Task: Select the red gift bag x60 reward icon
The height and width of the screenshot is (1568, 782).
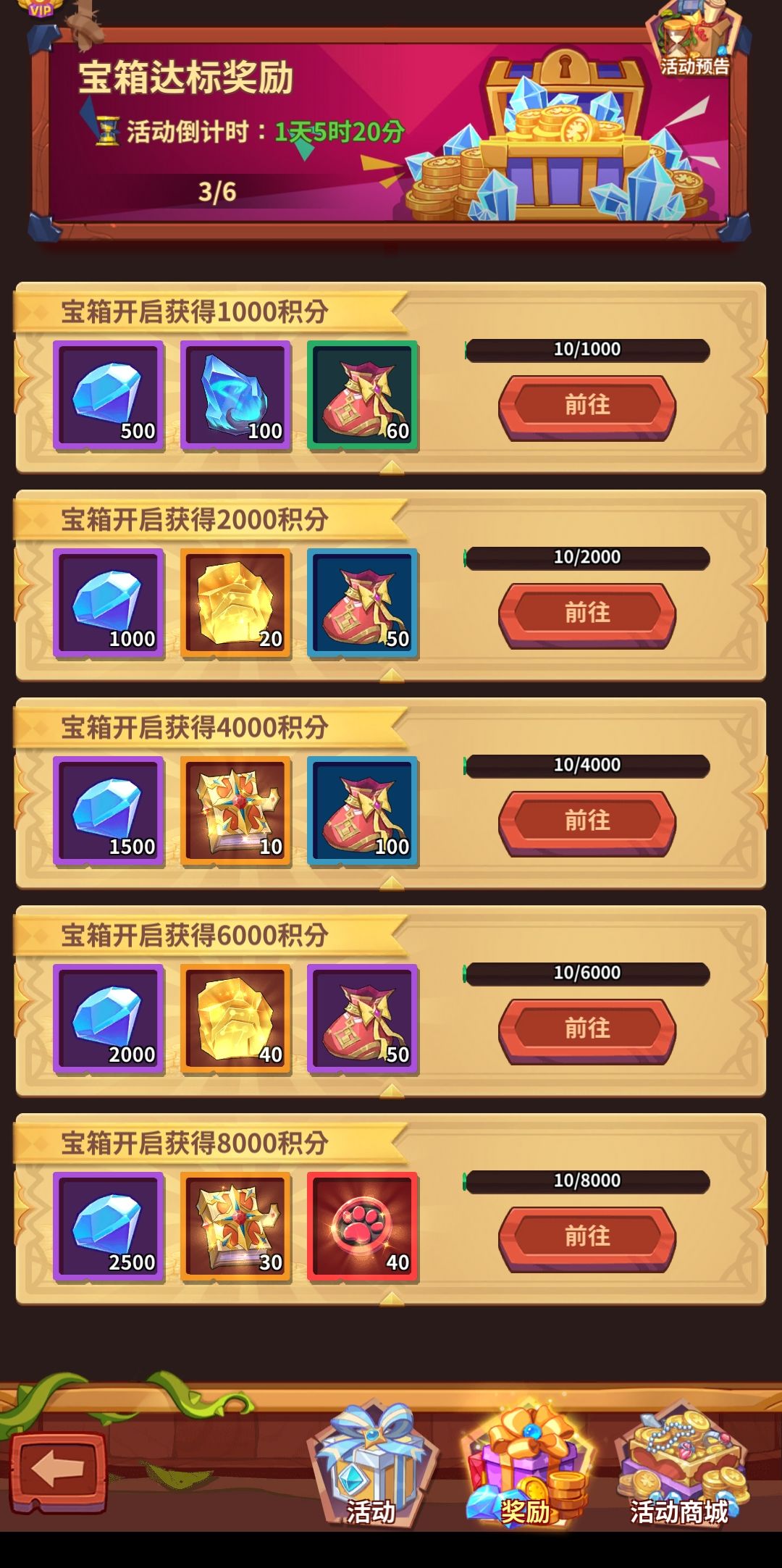Action: click(362, 393)
